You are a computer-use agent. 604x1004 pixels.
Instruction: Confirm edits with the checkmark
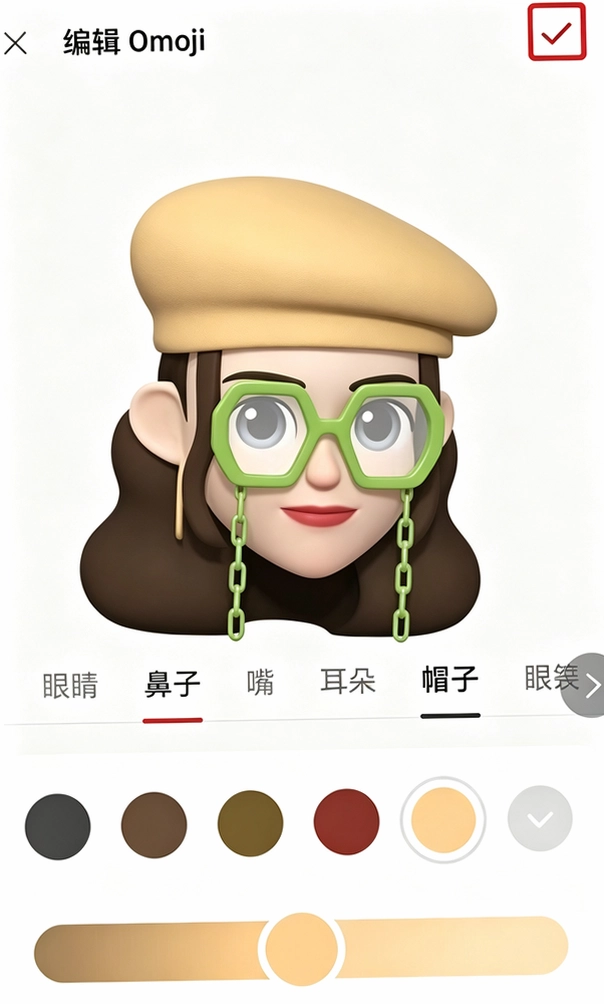tap(557, 32)
